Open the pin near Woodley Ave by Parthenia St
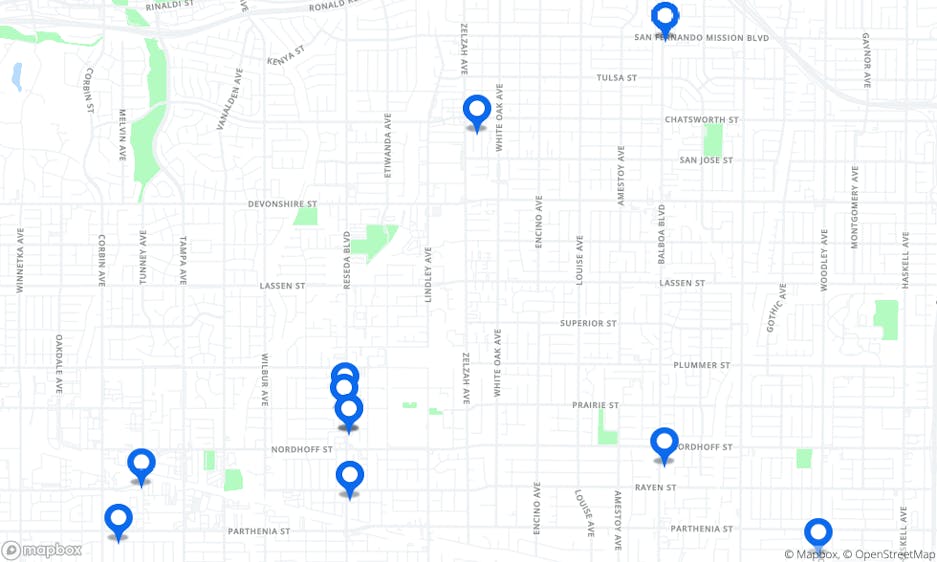This screenshot has height=562, width=937. 818,533
